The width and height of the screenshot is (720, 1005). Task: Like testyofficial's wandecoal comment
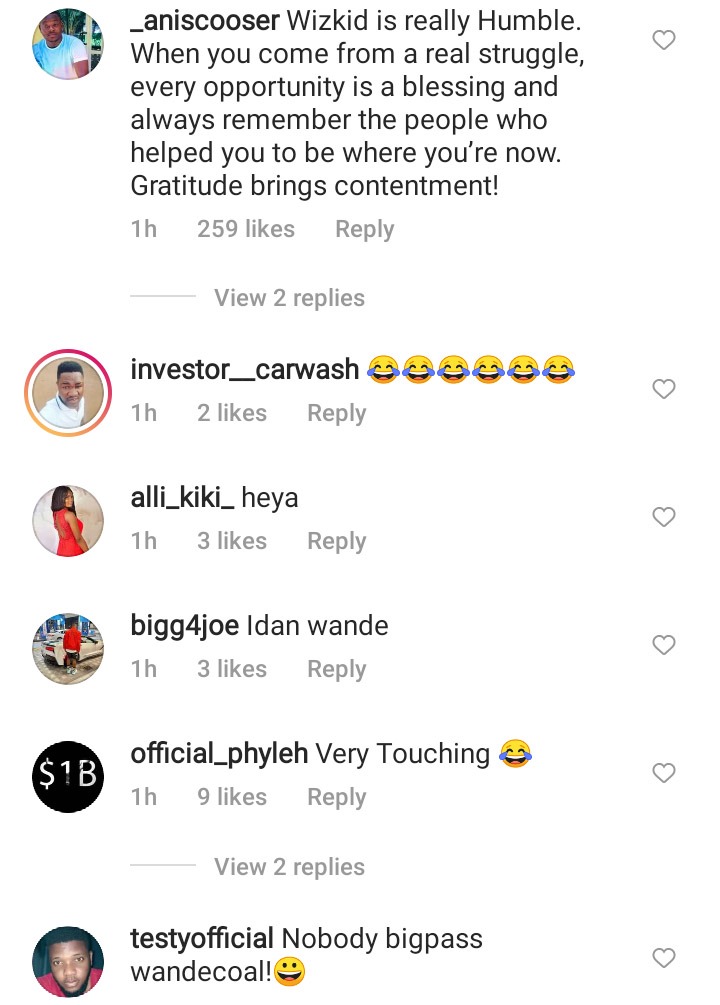(664, 958)
